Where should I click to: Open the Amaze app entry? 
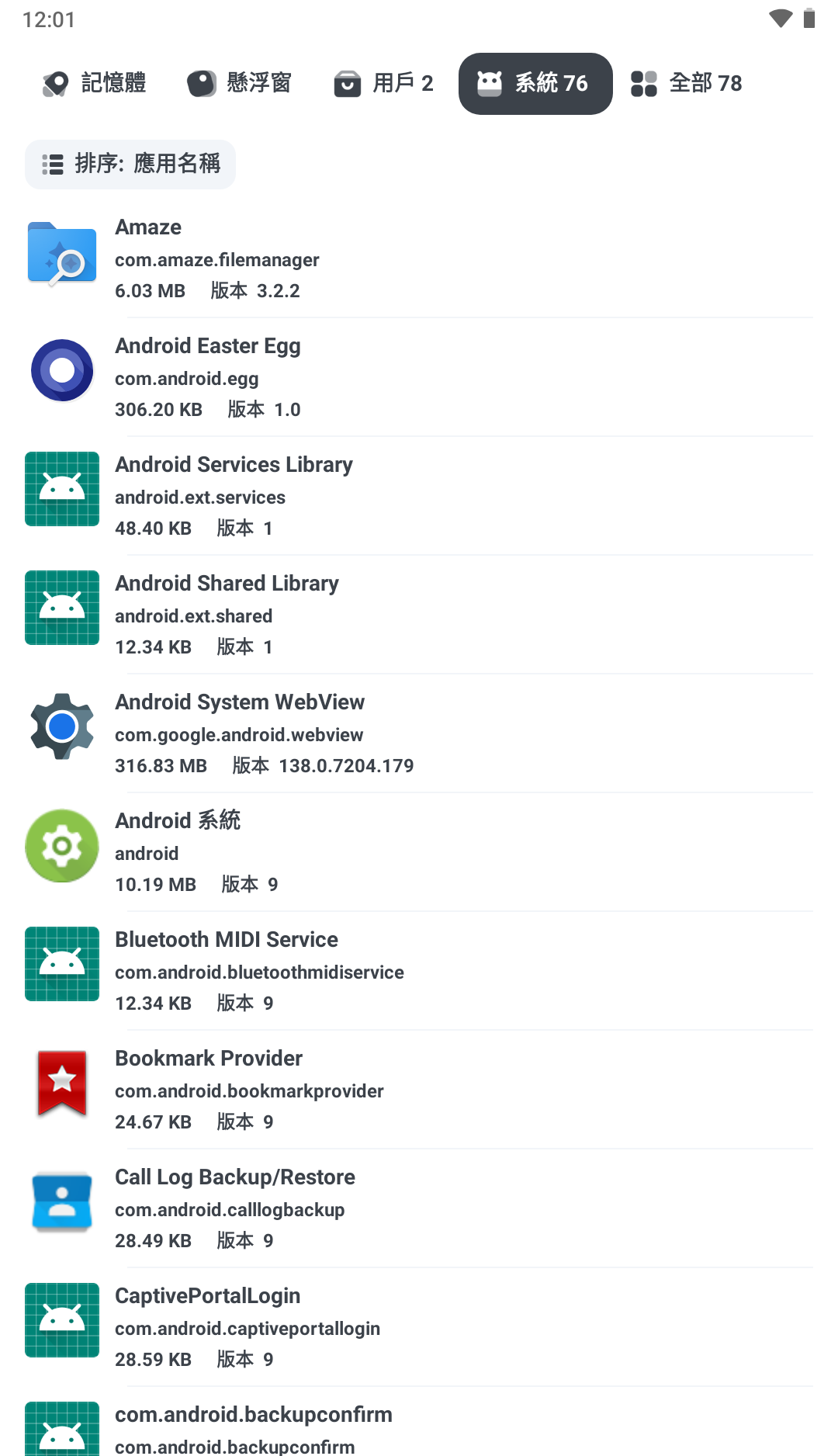pyautogui.click(x=419, y=258)
